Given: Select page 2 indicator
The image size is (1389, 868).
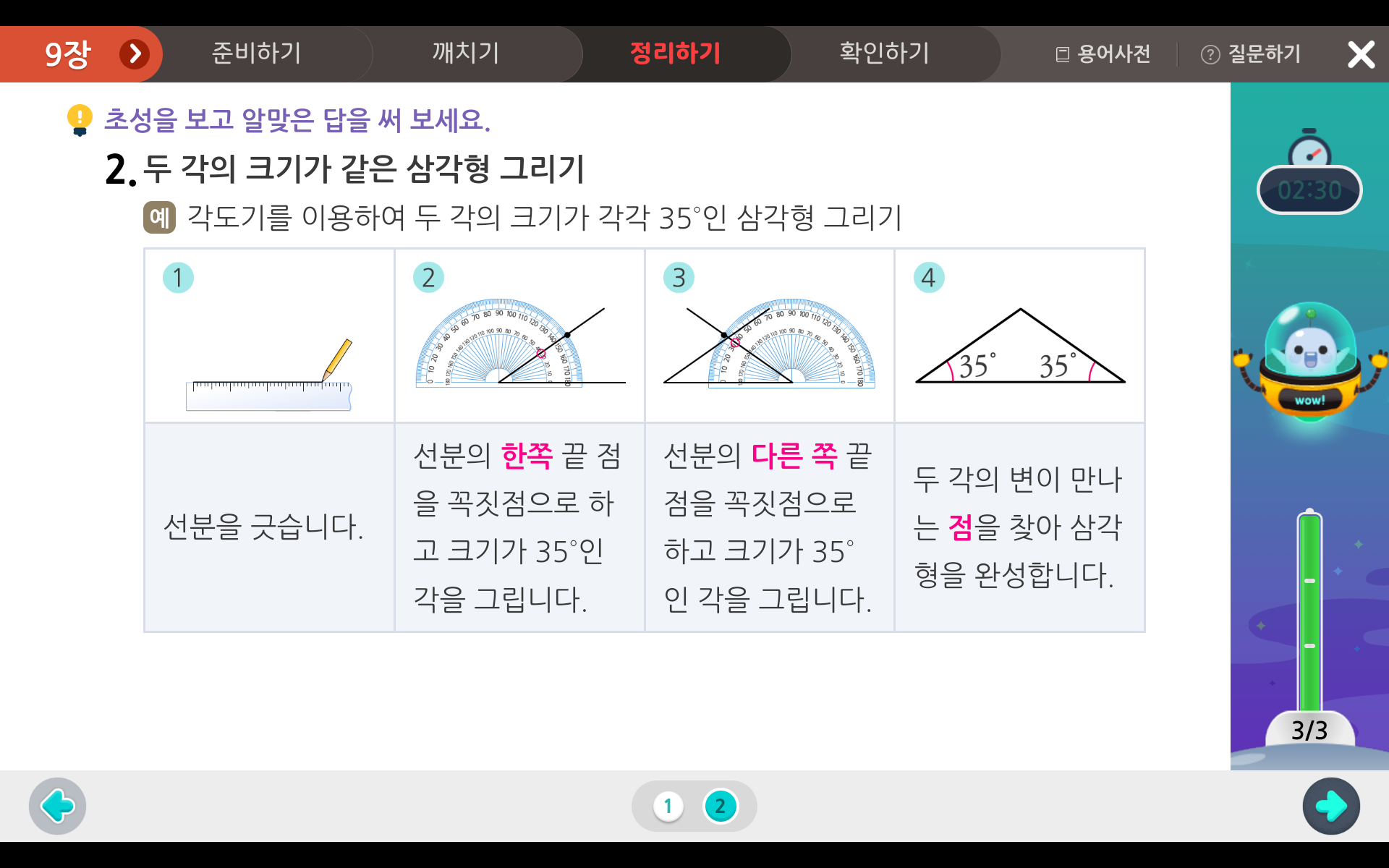Looking at the screenshot, I should [x=720, y=806].
